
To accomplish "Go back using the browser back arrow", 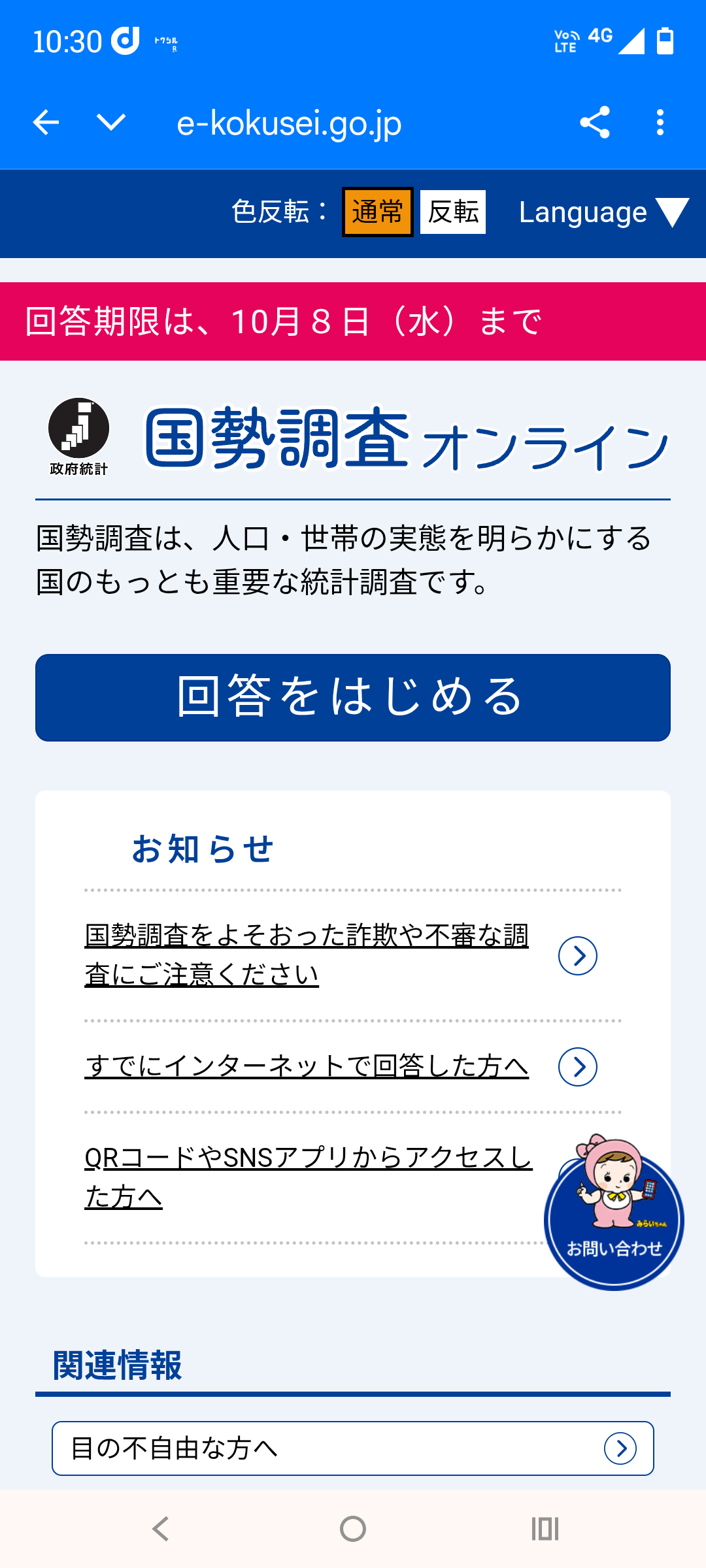I will click(x=46, y=123).
